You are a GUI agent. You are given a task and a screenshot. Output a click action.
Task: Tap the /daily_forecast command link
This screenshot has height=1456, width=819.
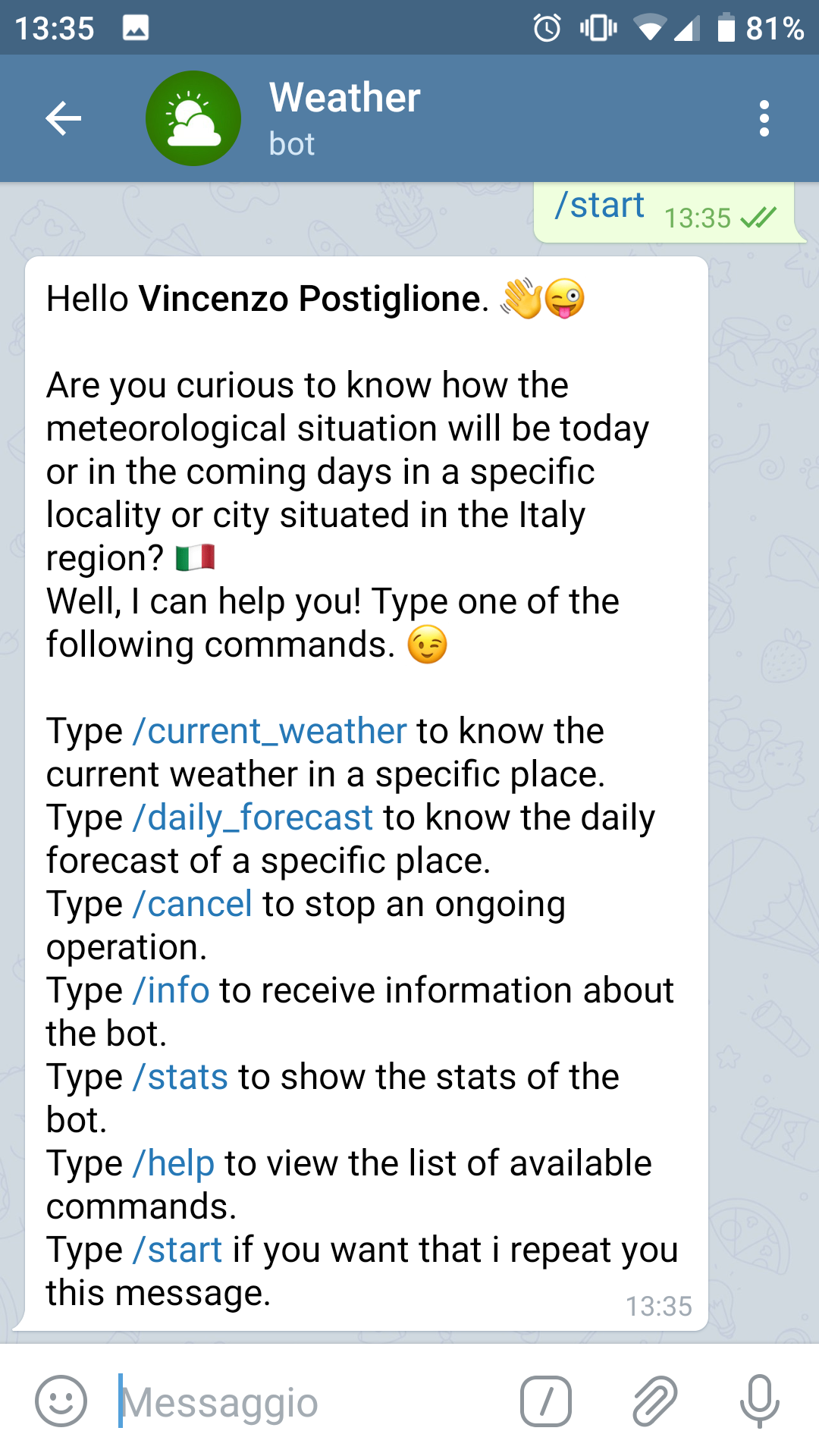pyautogui.click(x=253, y=817)
